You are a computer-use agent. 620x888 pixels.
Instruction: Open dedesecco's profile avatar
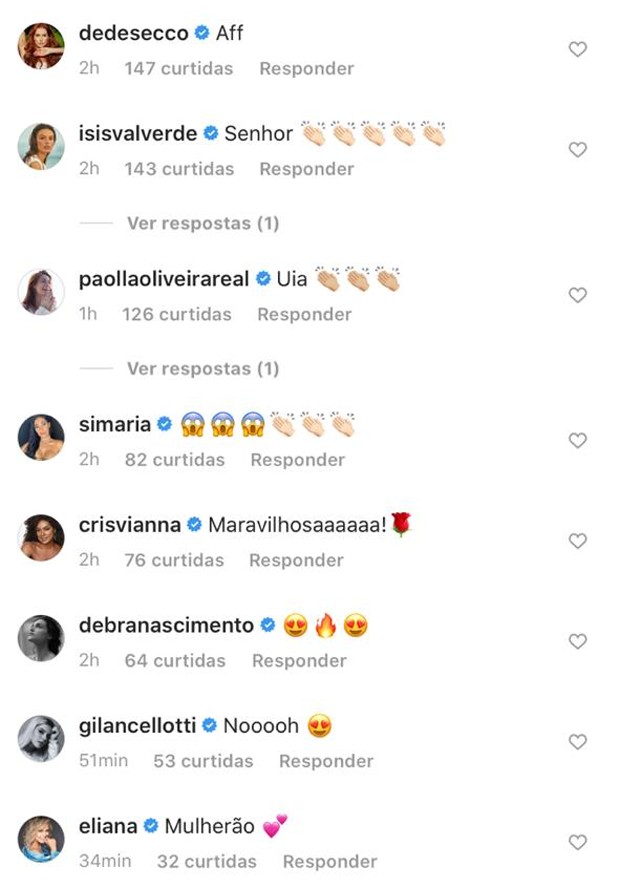point(41,46)
